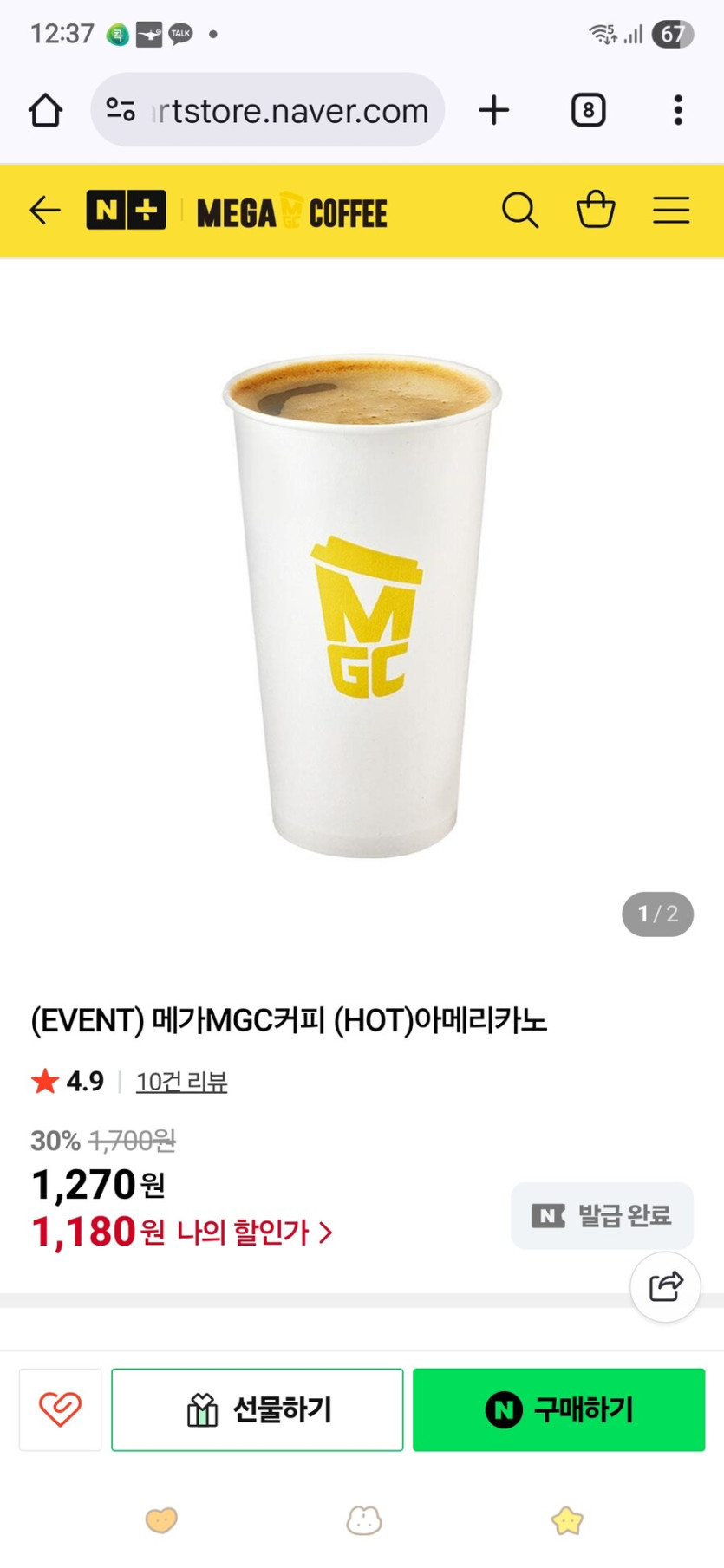
Task: Tap the 발급 완료 coupon button
Action: coord(601,1215)
